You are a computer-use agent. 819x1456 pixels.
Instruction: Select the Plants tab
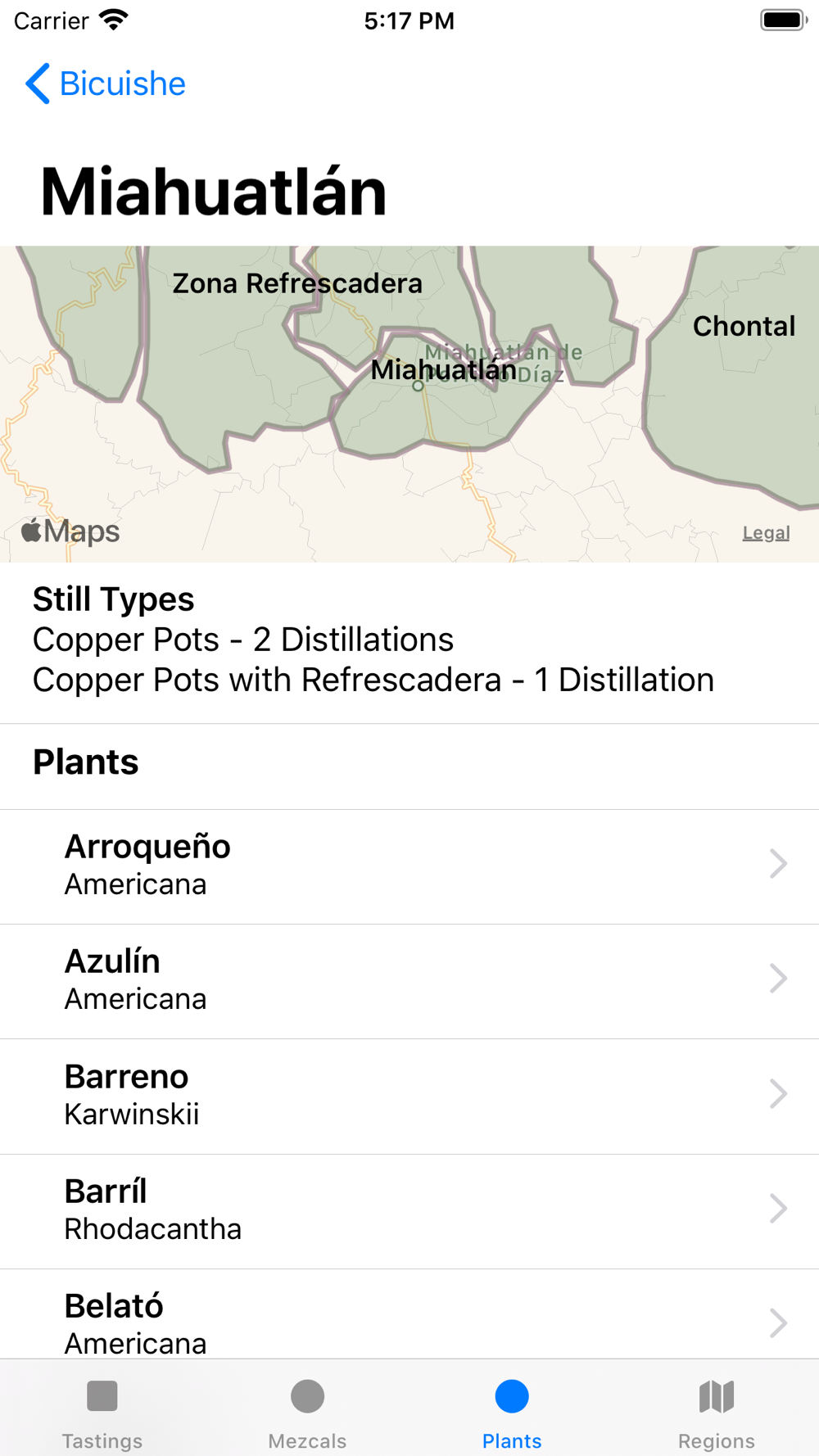[x=512, y=1413]
